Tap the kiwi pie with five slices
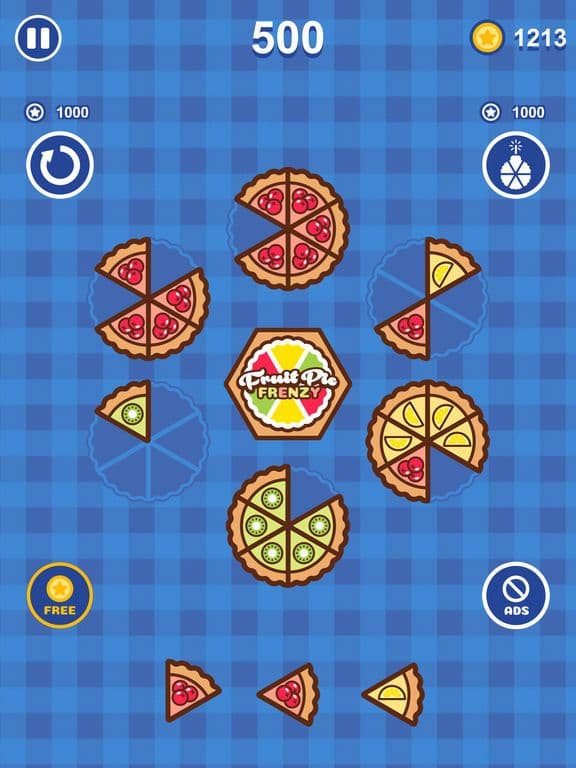 click(288, 525)
